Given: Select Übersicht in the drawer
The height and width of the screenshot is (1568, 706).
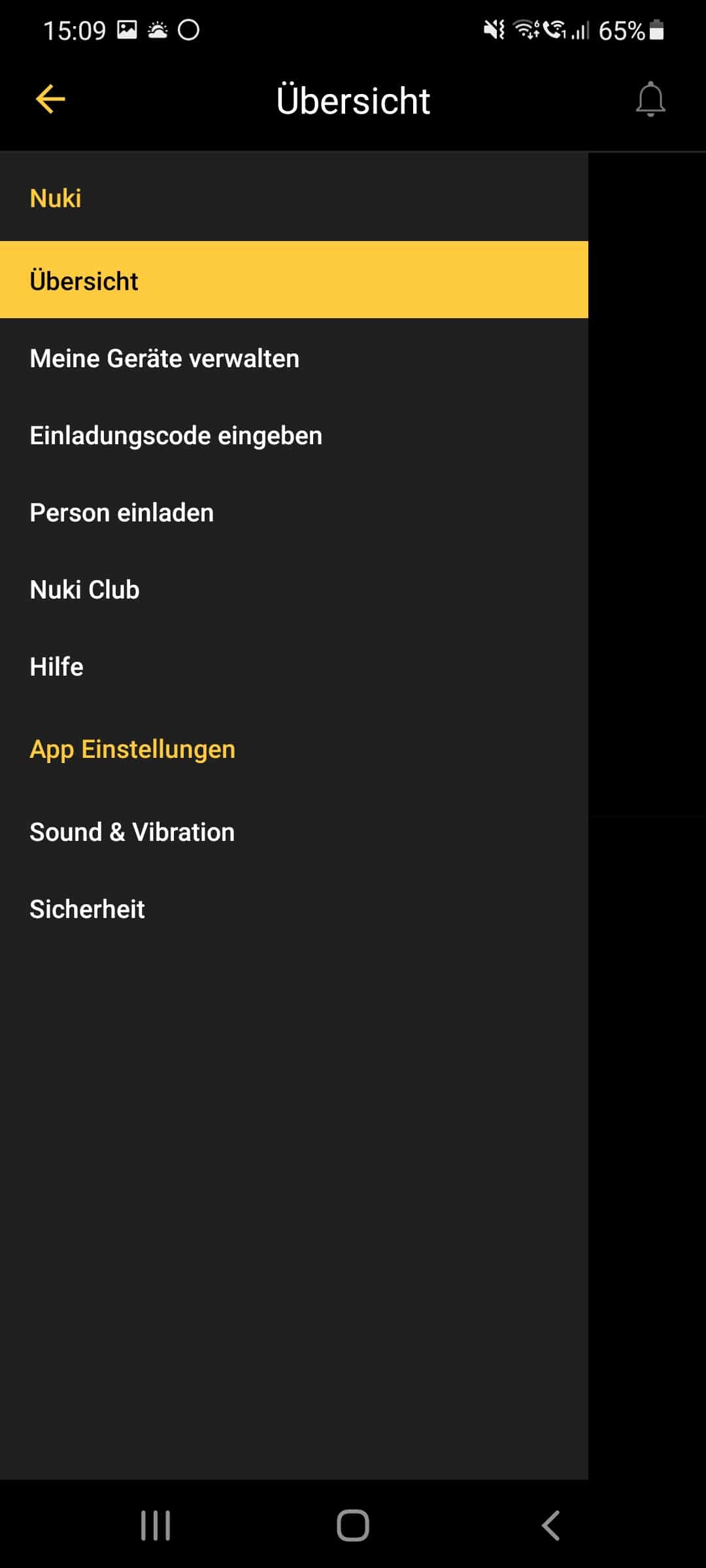Looking at the screenshot, I should 294,280.
